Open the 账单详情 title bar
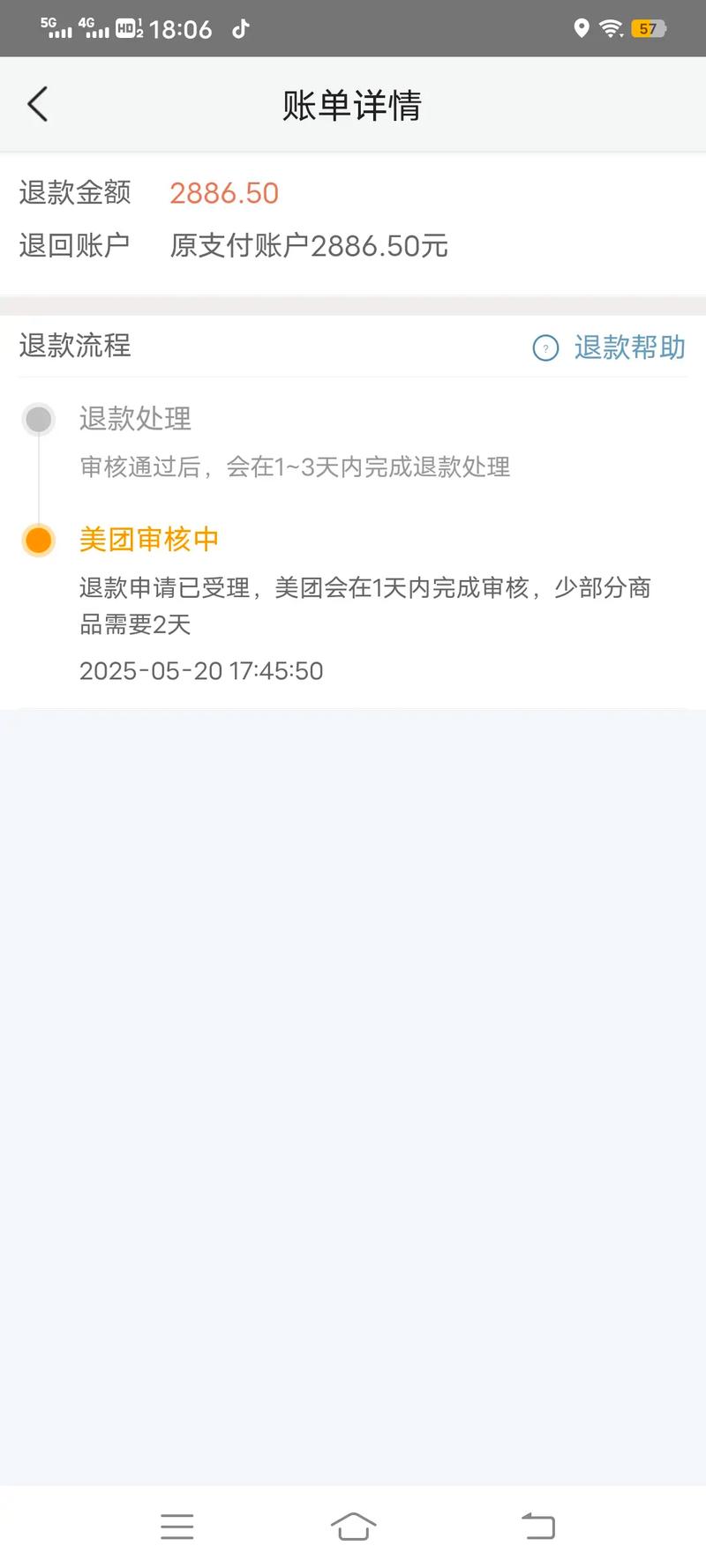706x1568 pixels. click(353, 104)
